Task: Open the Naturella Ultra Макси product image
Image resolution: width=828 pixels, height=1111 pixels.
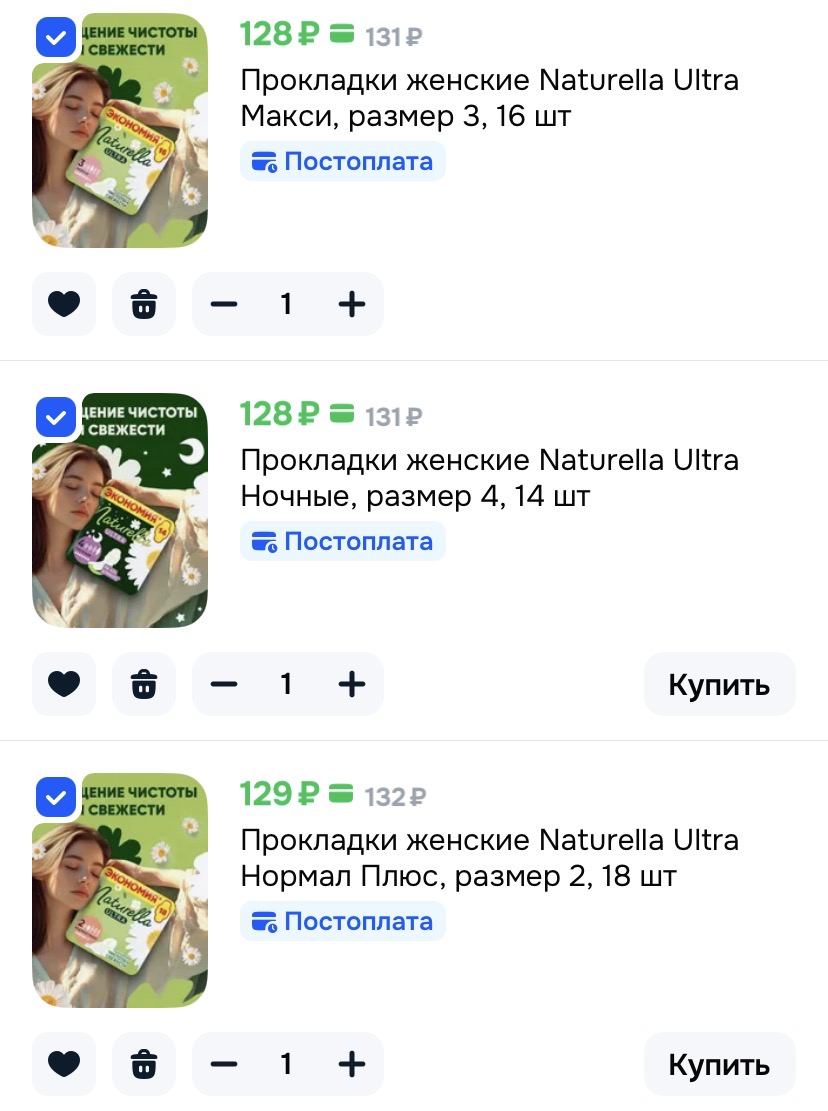Action: tap(120, 130)
